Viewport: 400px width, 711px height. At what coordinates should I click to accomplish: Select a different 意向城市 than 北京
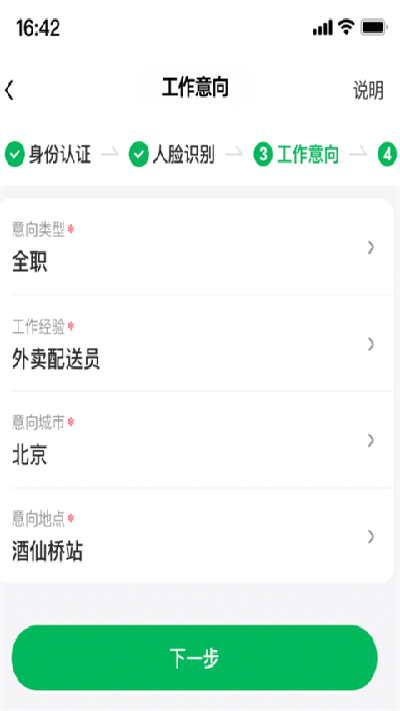[x=196, y=440]
